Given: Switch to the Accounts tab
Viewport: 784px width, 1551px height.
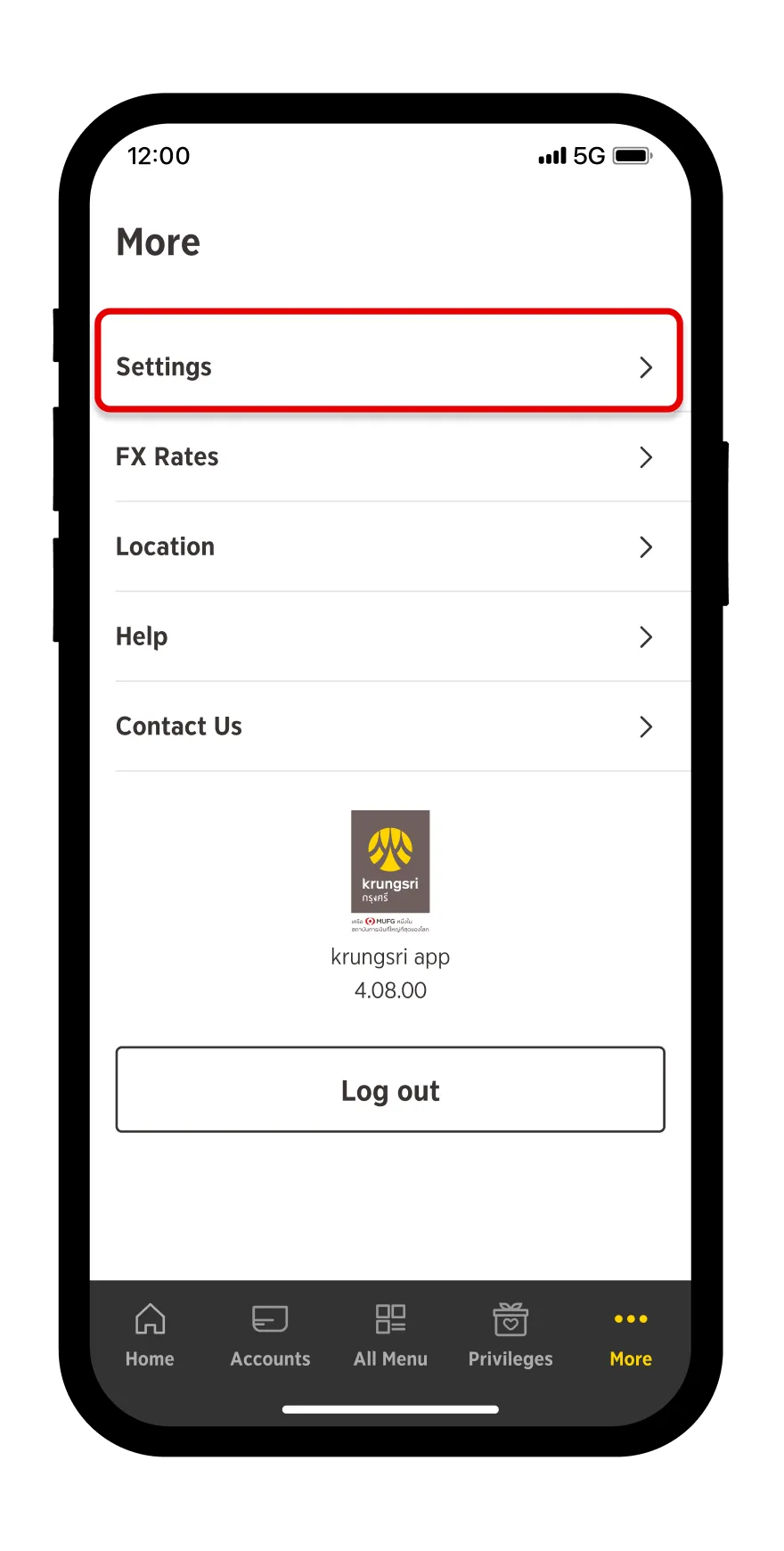Looking at the screenshot, I should (x=270, y=1334).
